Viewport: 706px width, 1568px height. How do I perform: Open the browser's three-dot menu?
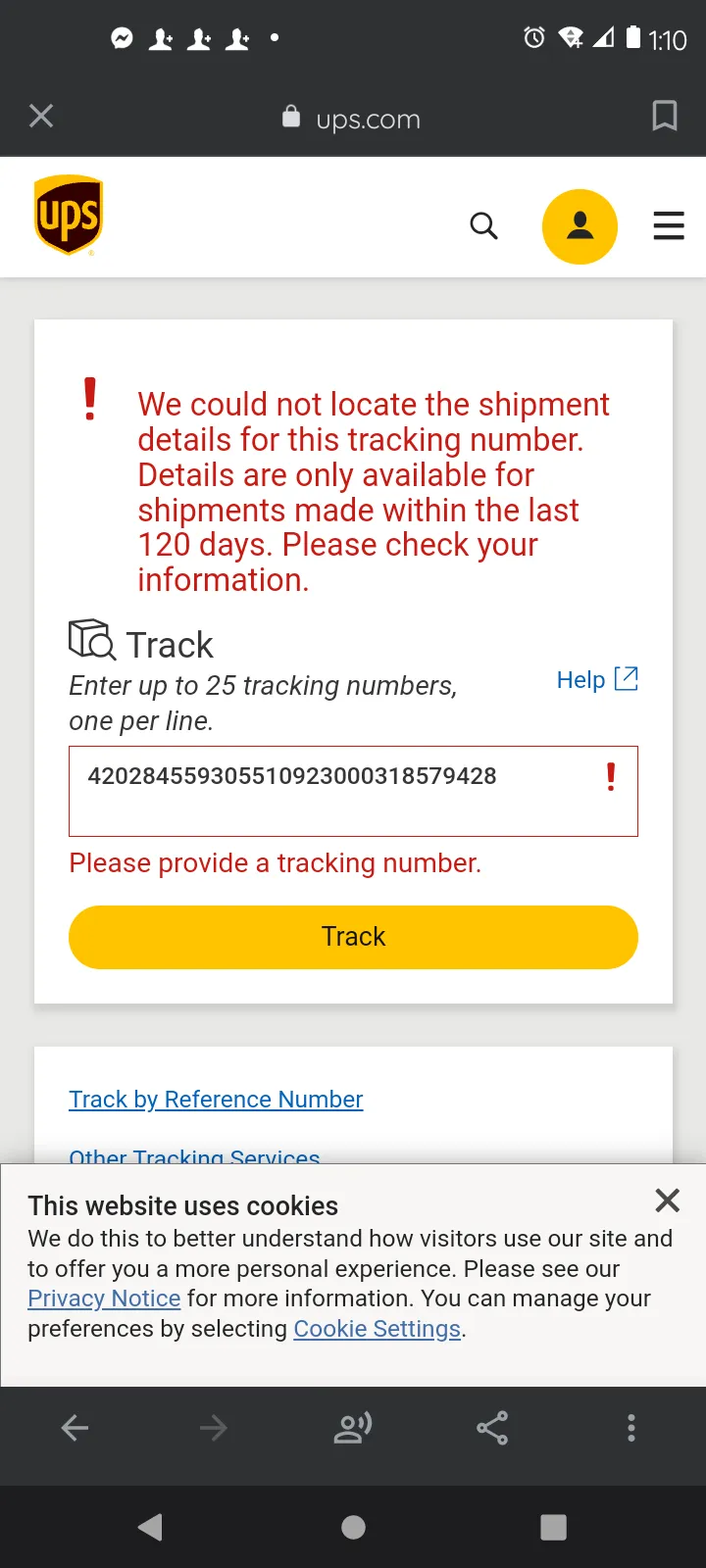(631, 1428)
